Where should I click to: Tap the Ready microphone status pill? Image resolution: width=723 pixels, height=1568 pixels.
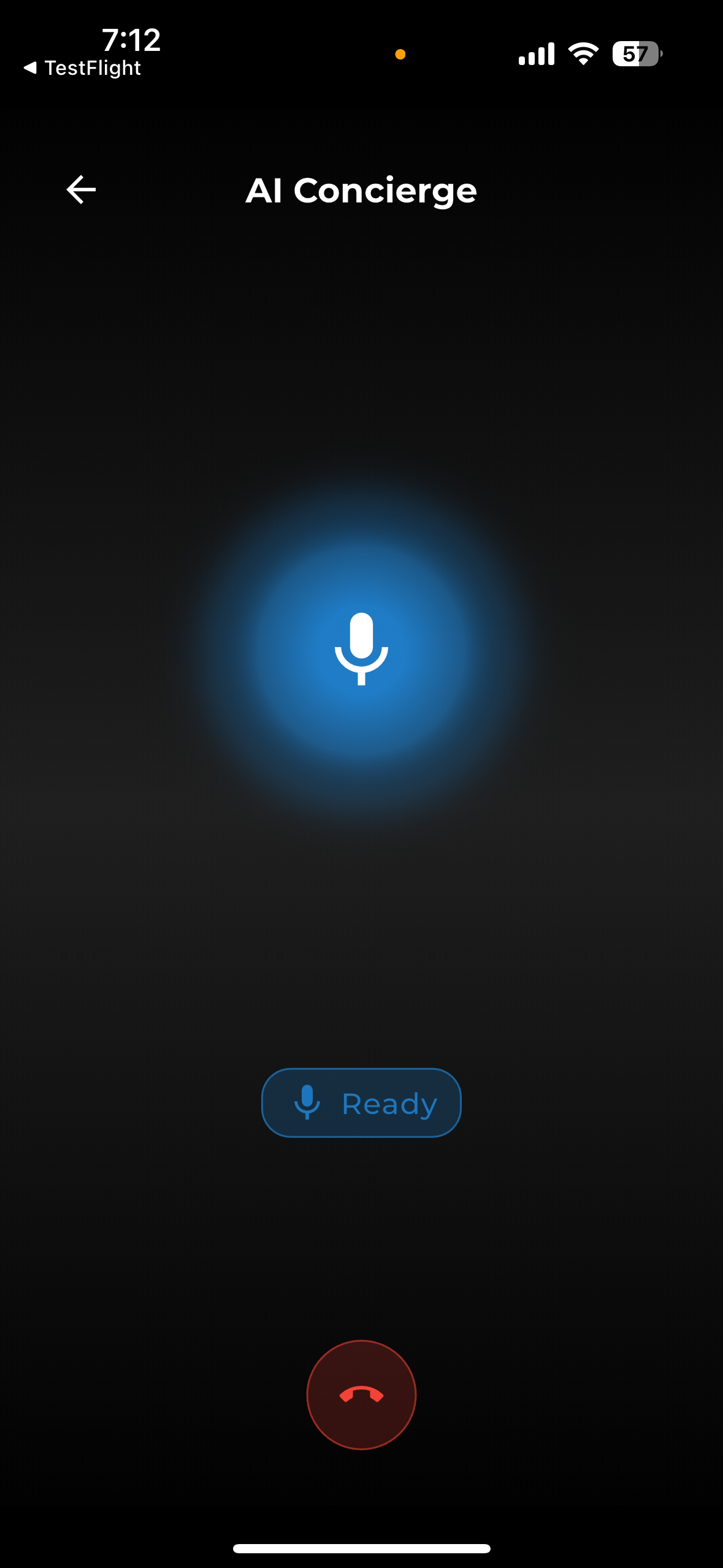pyautogui.click(x=361, y=1103)
